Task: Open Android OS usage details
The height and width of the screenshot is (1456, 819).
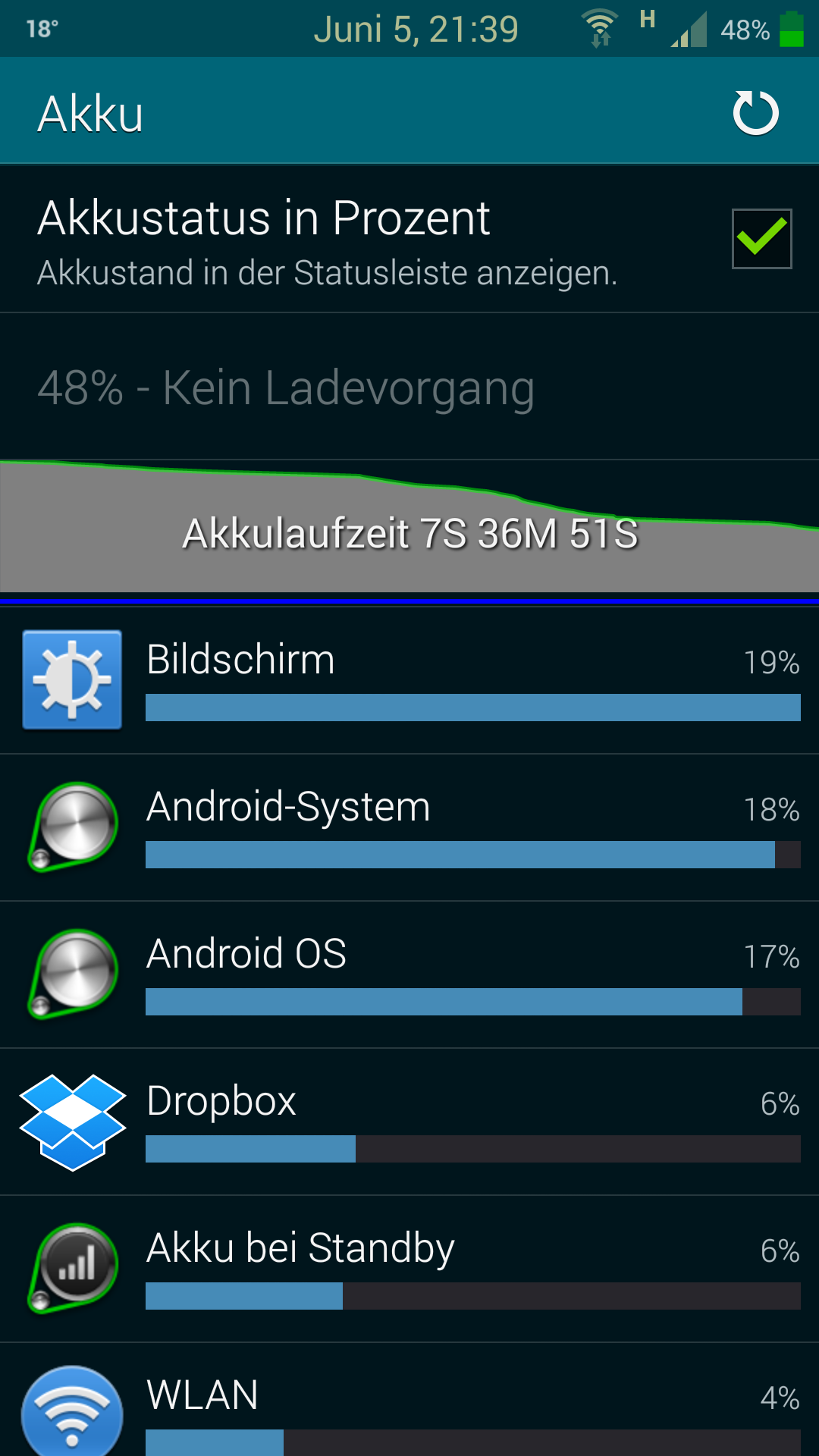Action: pyautogui.click(x=409, y=974)
